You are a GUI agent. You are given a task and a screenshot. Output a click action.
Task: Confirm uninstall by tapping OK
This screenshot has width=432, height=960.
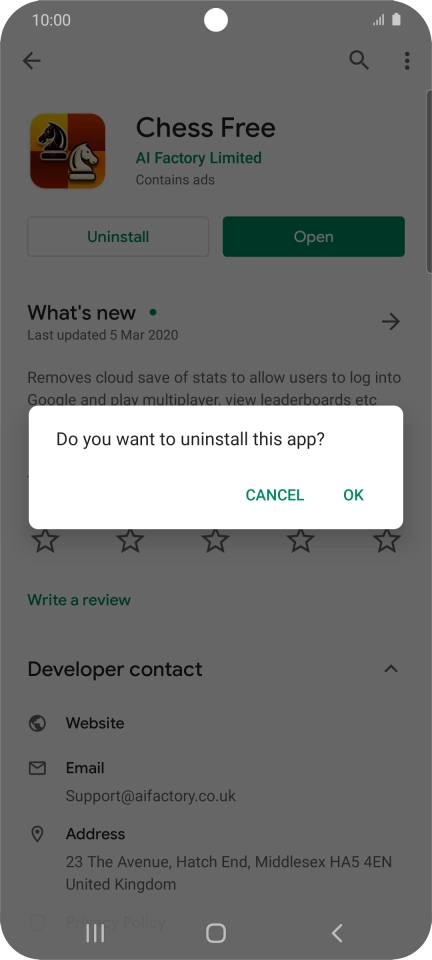coord(353,495)
